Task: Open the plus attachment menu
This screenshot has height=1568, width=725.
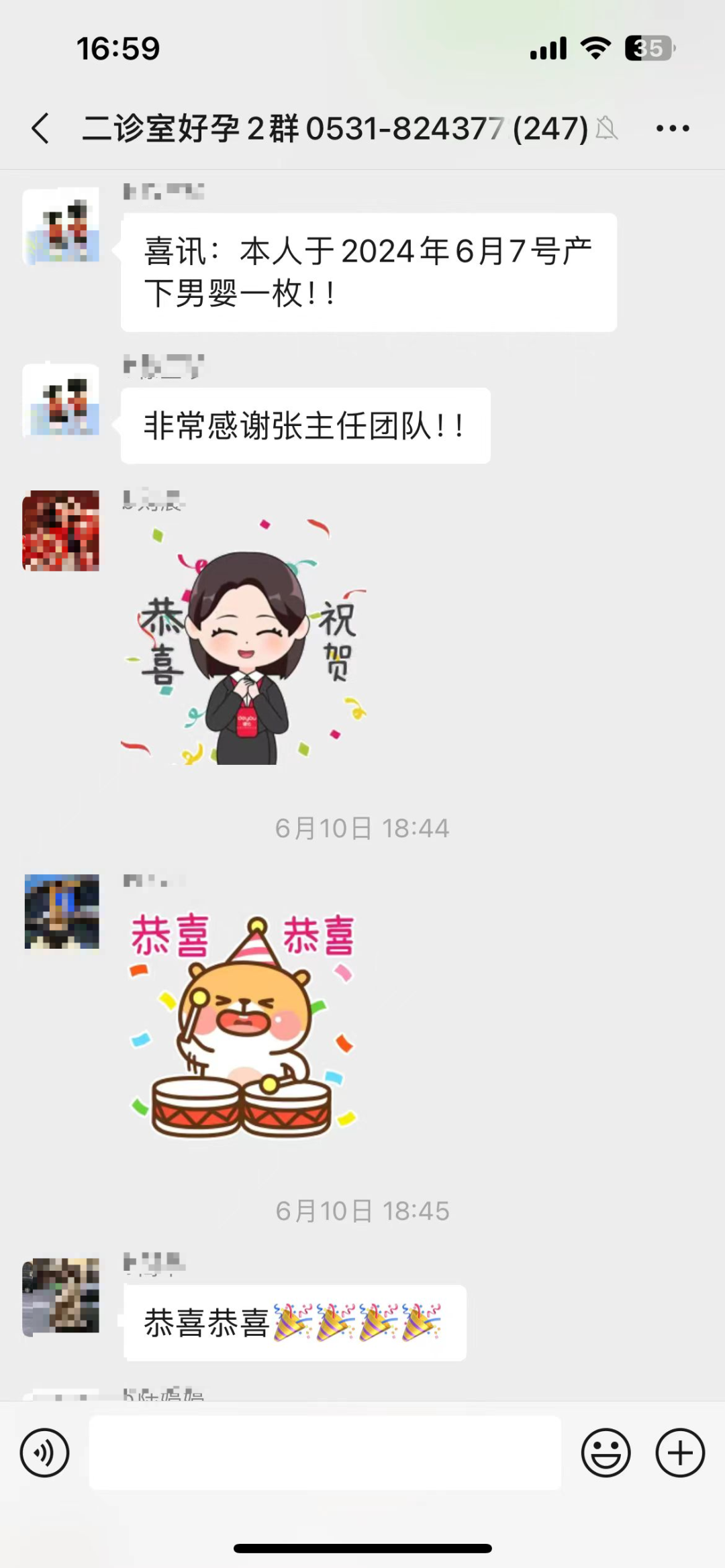Action: pos(679,1453)
